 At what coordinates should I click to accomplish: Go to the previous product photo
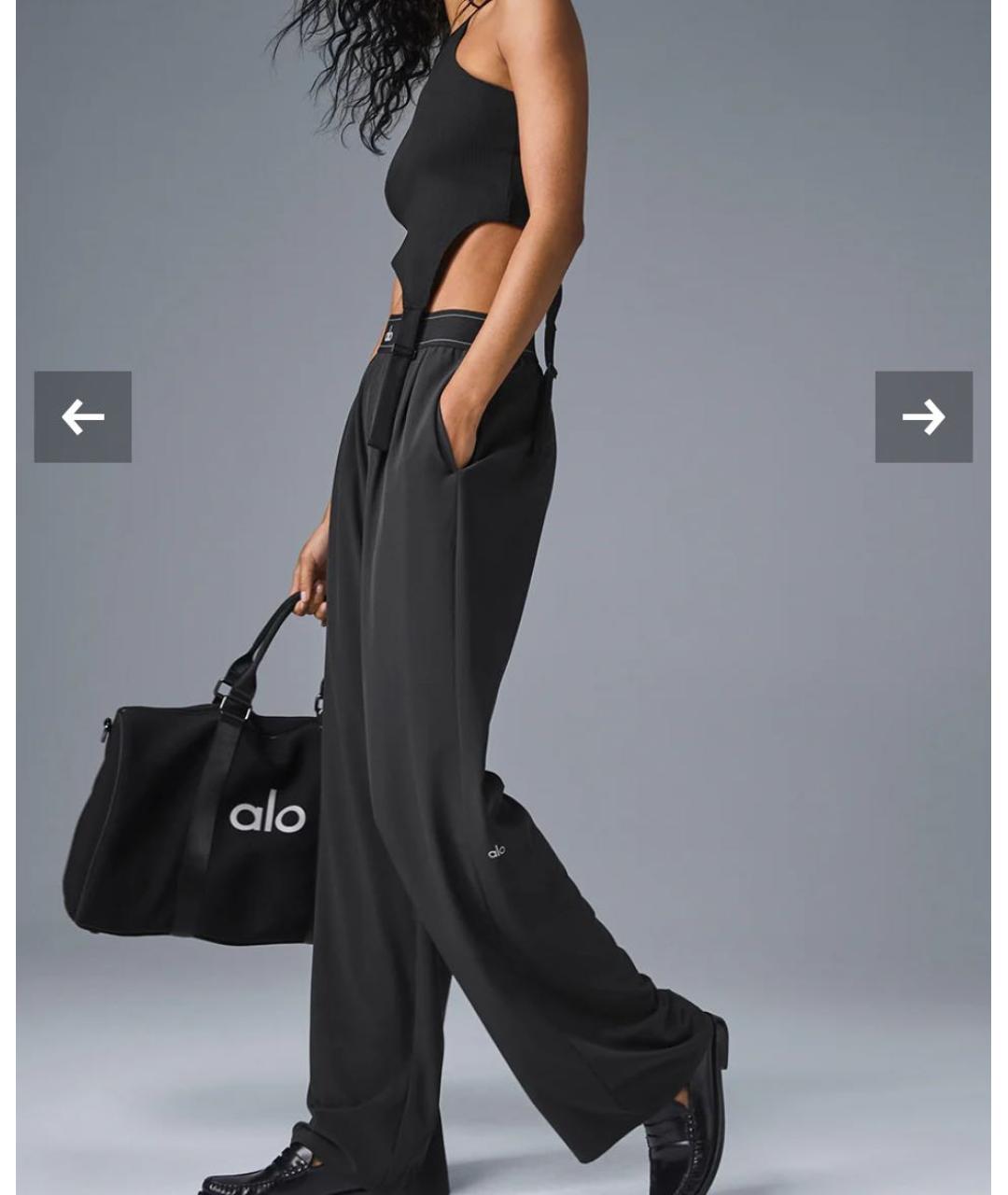point(83,417)
